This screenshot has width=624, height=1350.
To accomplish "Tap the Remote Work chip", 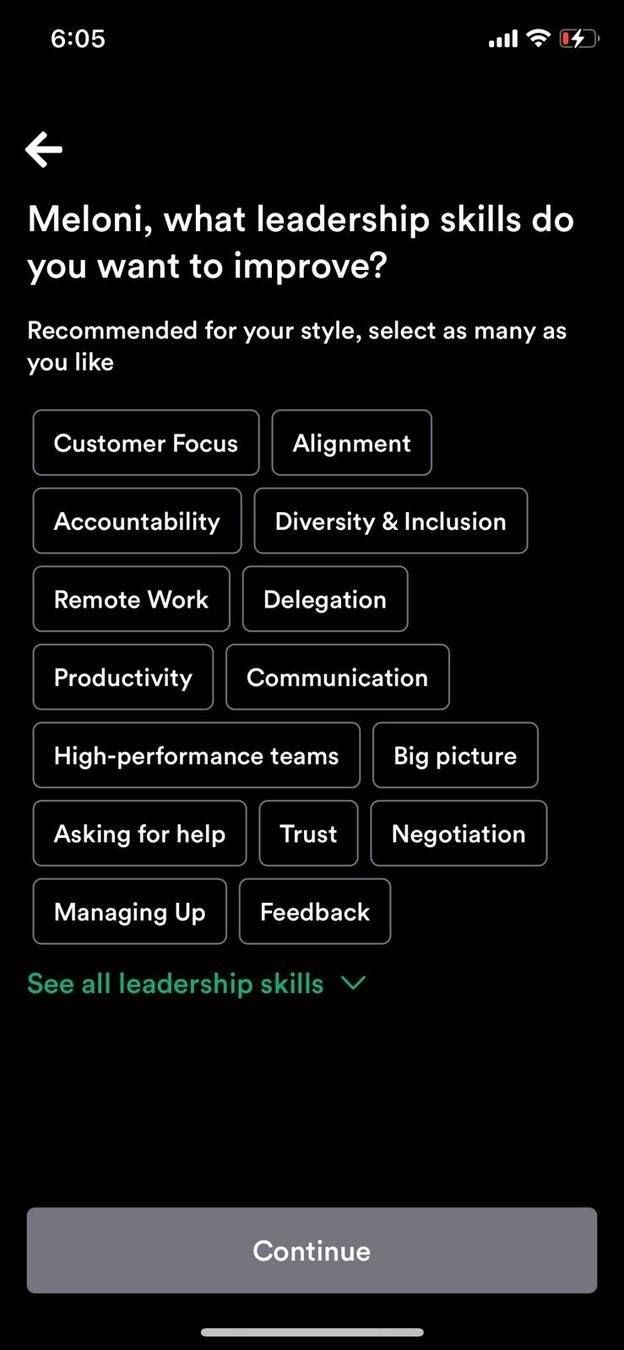I will (131, 599).
